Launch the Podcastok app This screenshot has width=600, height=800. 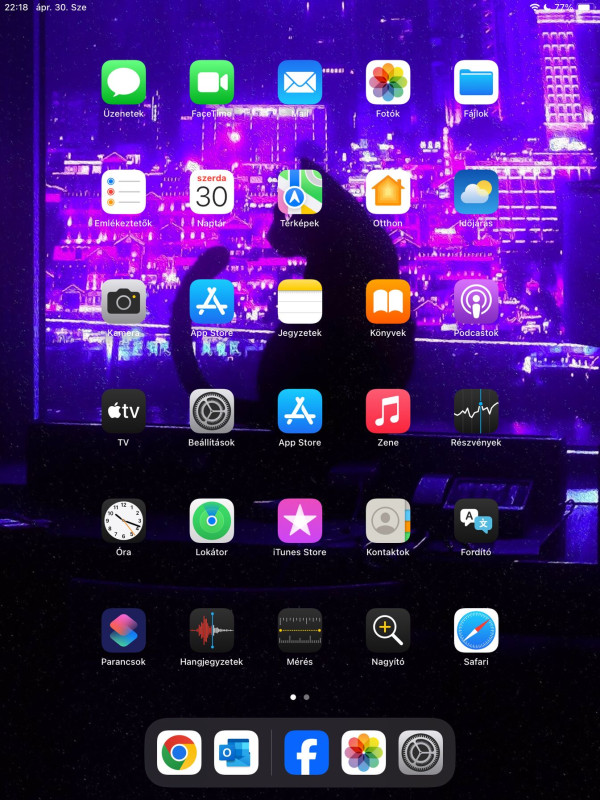(x=476, y=301)
